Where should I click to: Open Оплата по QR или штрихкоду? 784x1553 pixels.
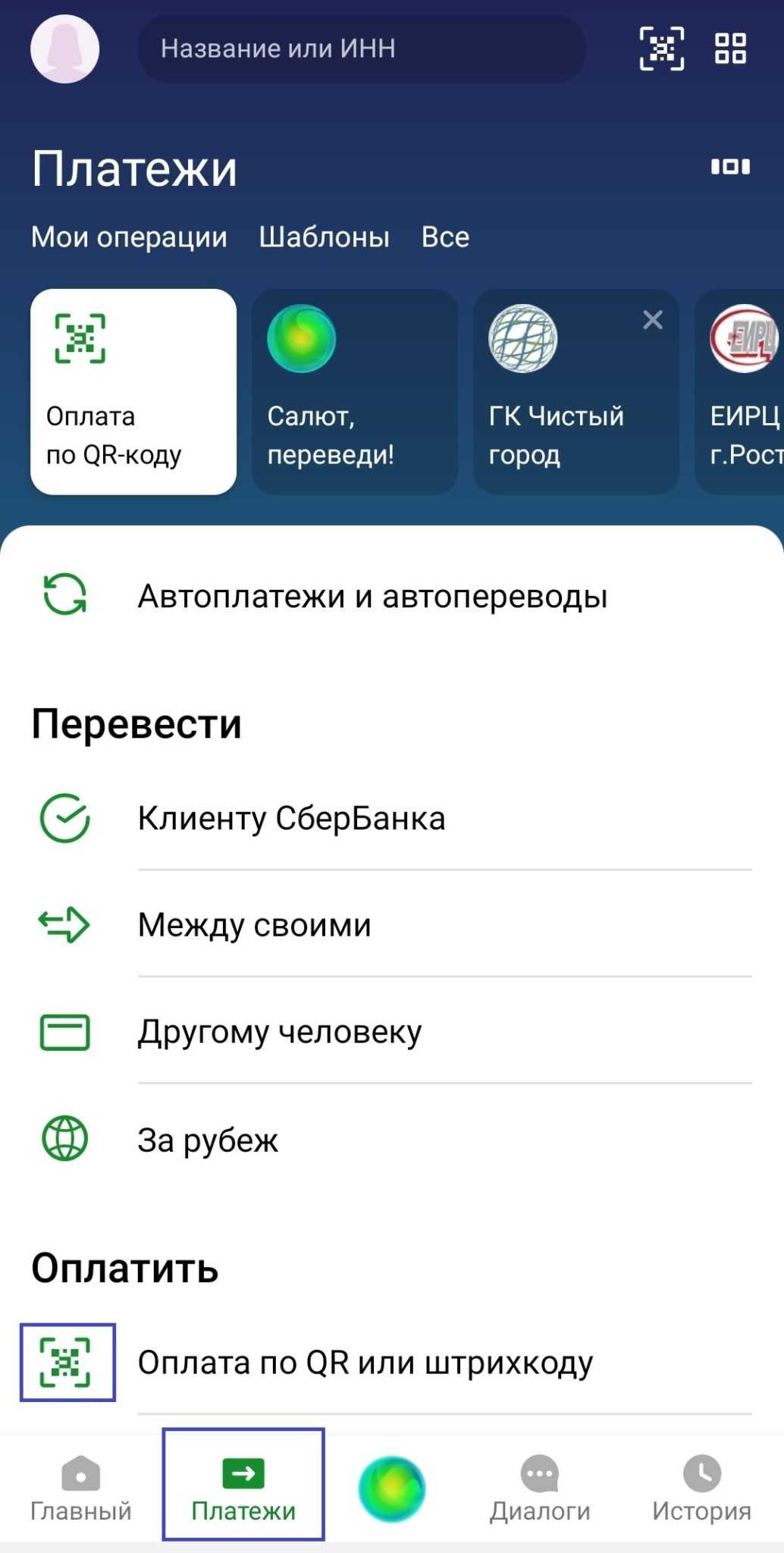pos(365,1363)
